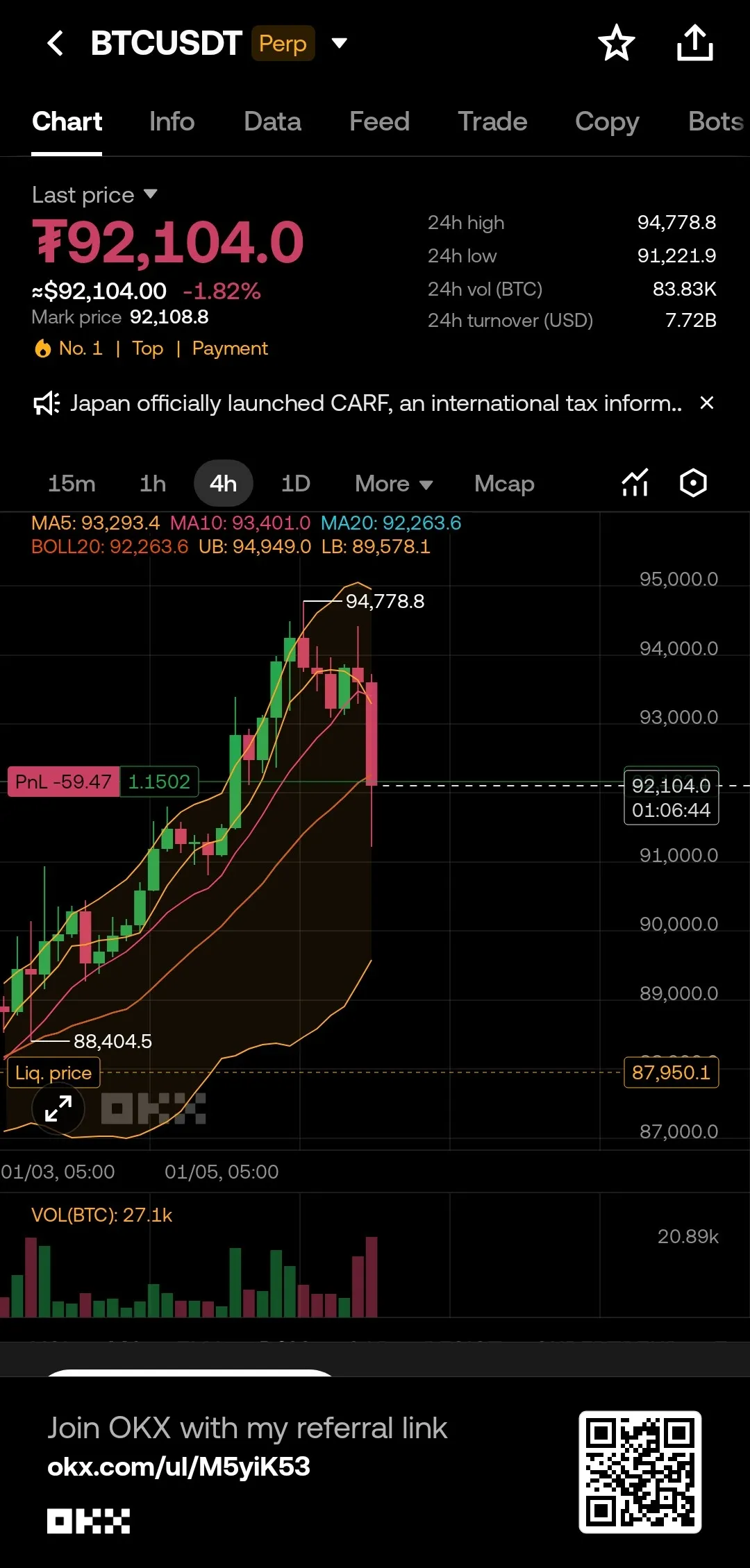Go to the Trade tab
This screenshot has height=1568, width=750.
pyautogui.click(x=492, y=121)
